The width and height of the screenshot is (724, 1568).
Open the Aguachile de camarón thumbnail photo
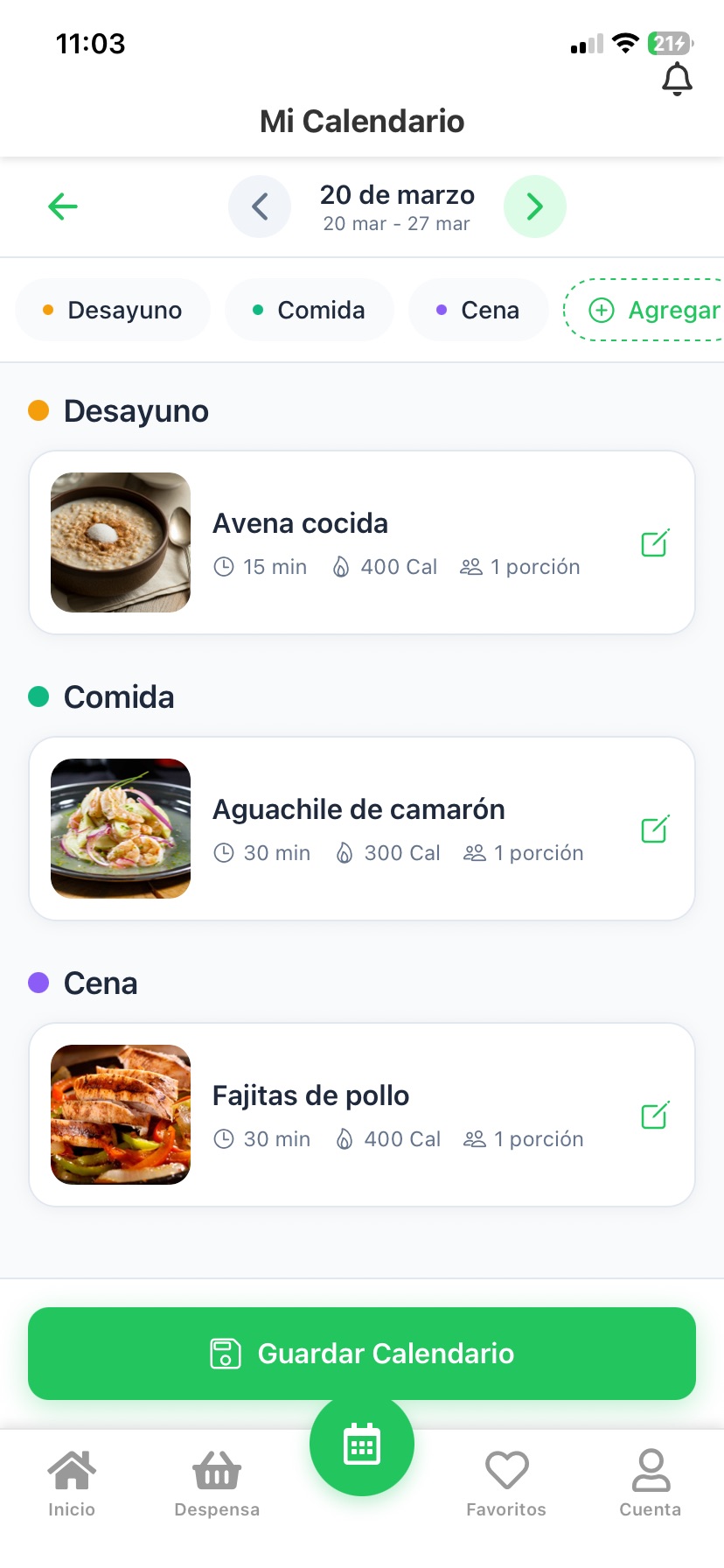tap(120, 828)
